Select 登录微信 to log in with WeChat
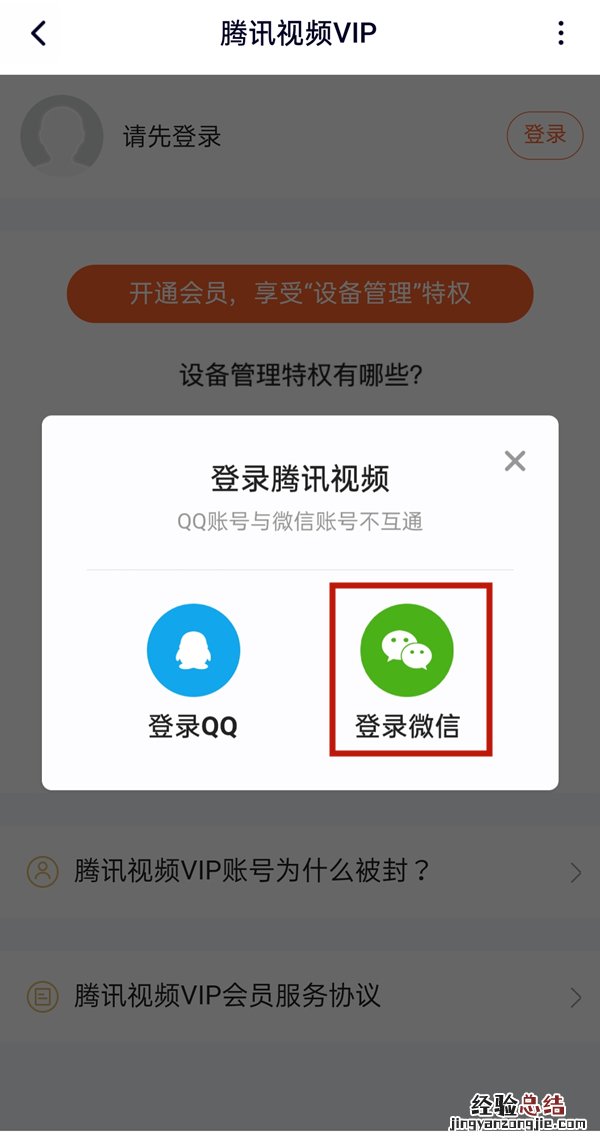 pos(408,672)
